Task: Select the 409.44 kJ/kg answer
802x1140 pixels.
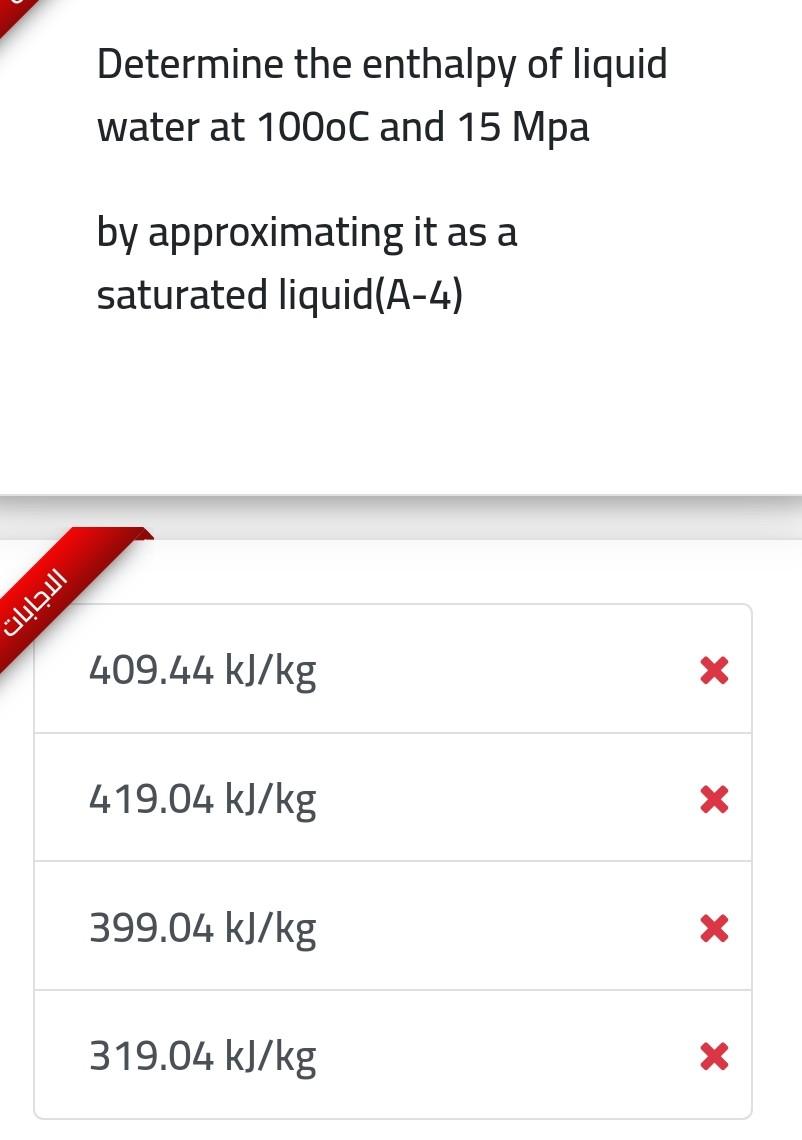Action: (392, 669)
